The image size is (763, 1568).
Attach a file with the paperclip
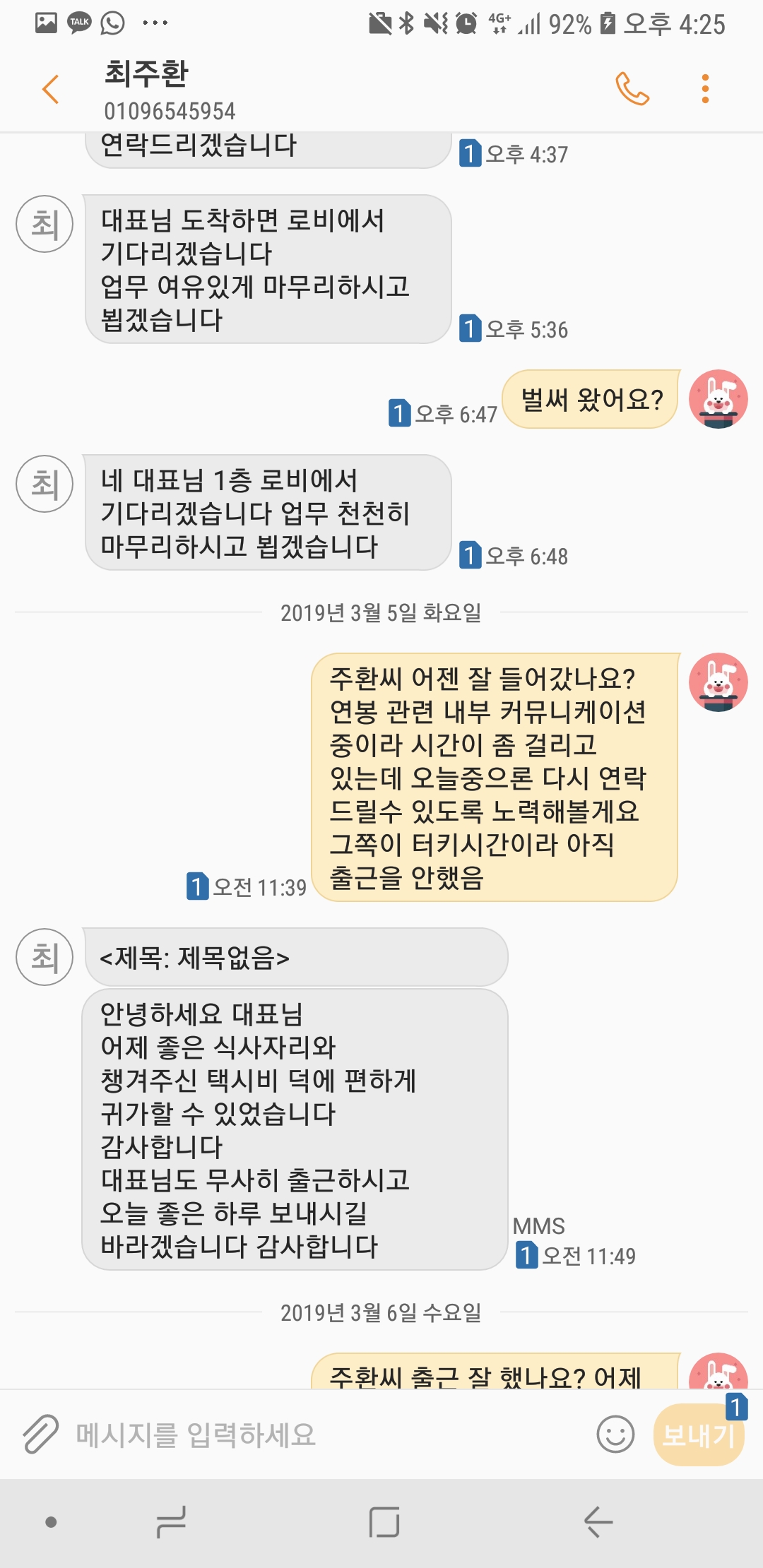point(40,1435)
